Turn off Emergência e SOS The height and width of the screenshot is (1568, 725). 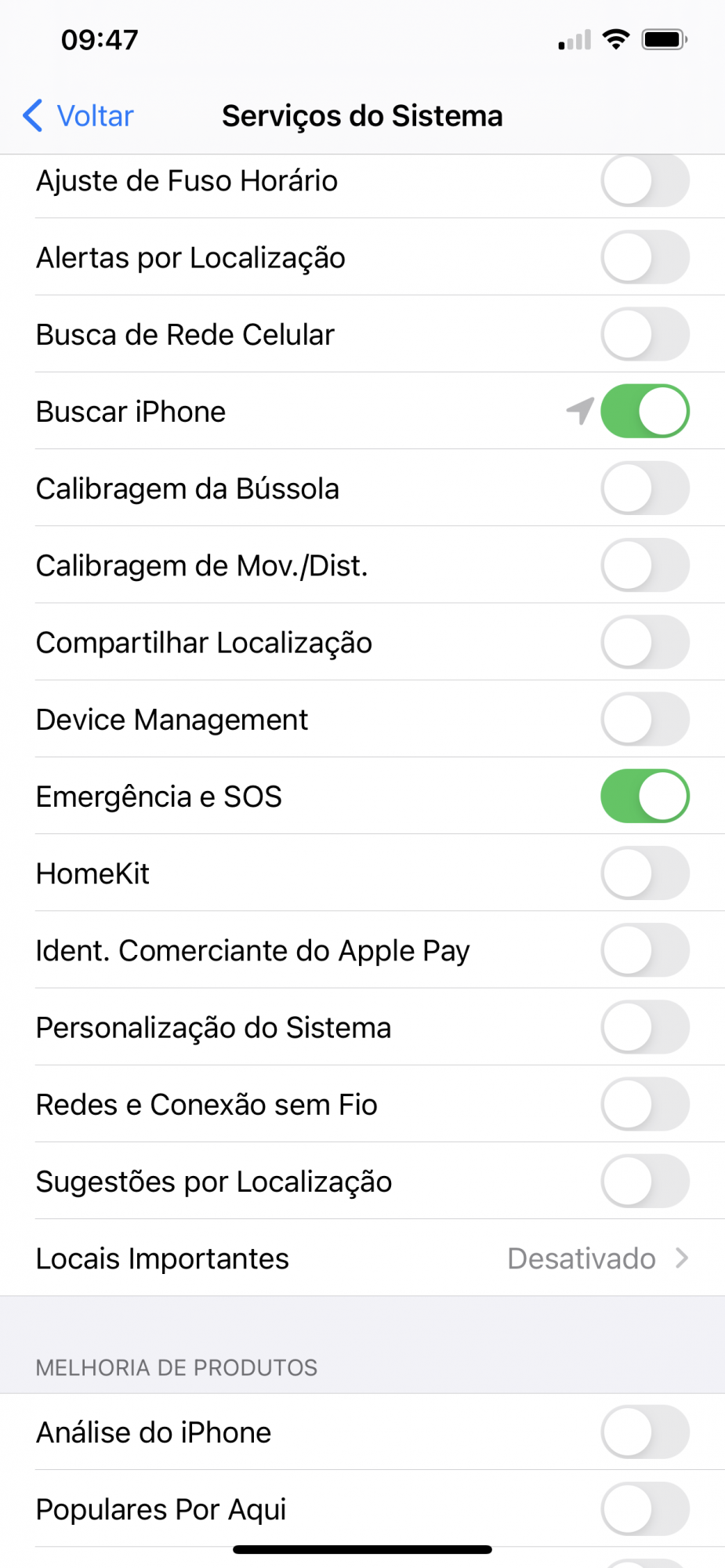click(x=644, y=796)
